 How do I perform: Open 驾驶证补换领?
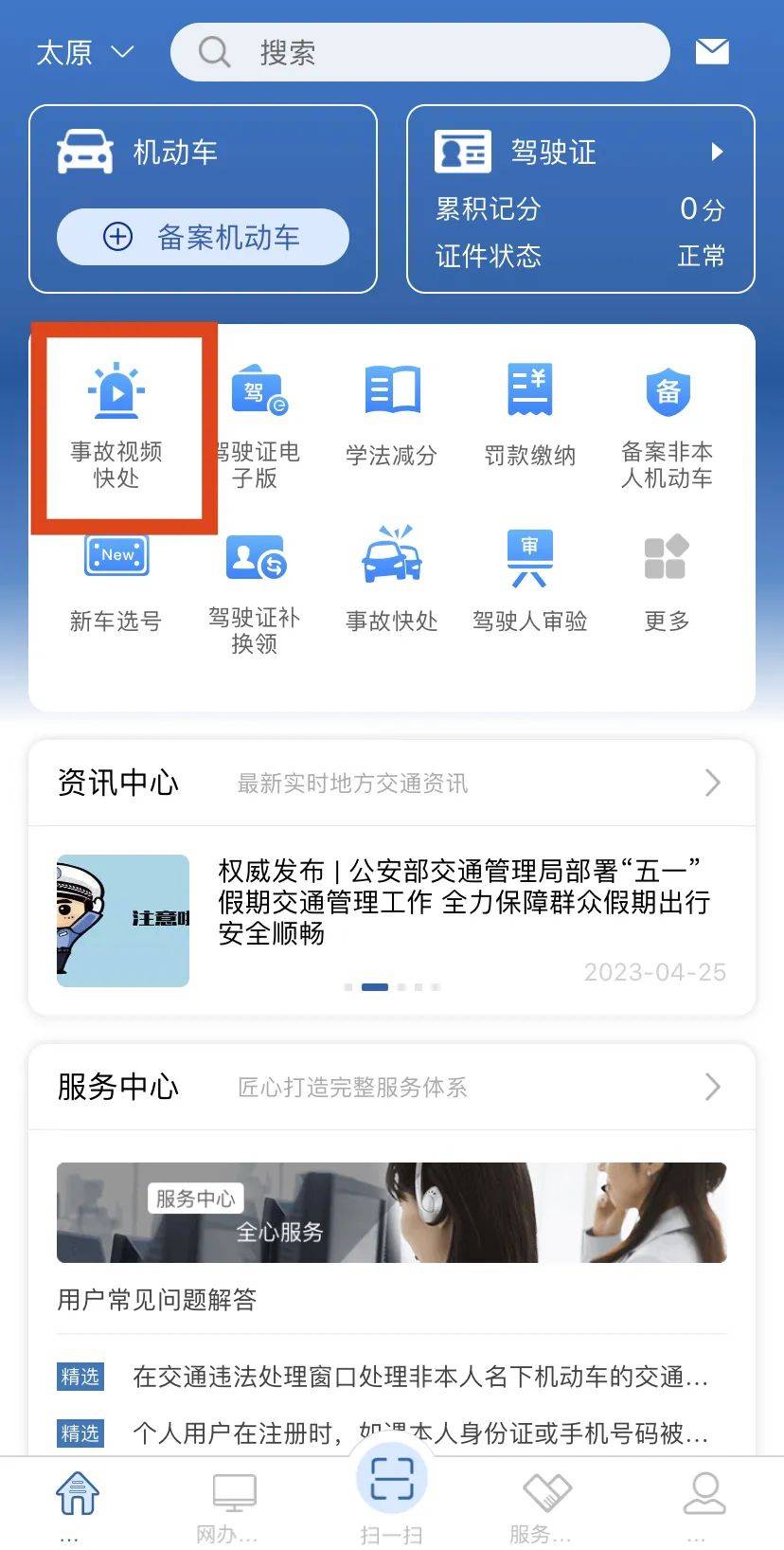click(x=255, y=589)
